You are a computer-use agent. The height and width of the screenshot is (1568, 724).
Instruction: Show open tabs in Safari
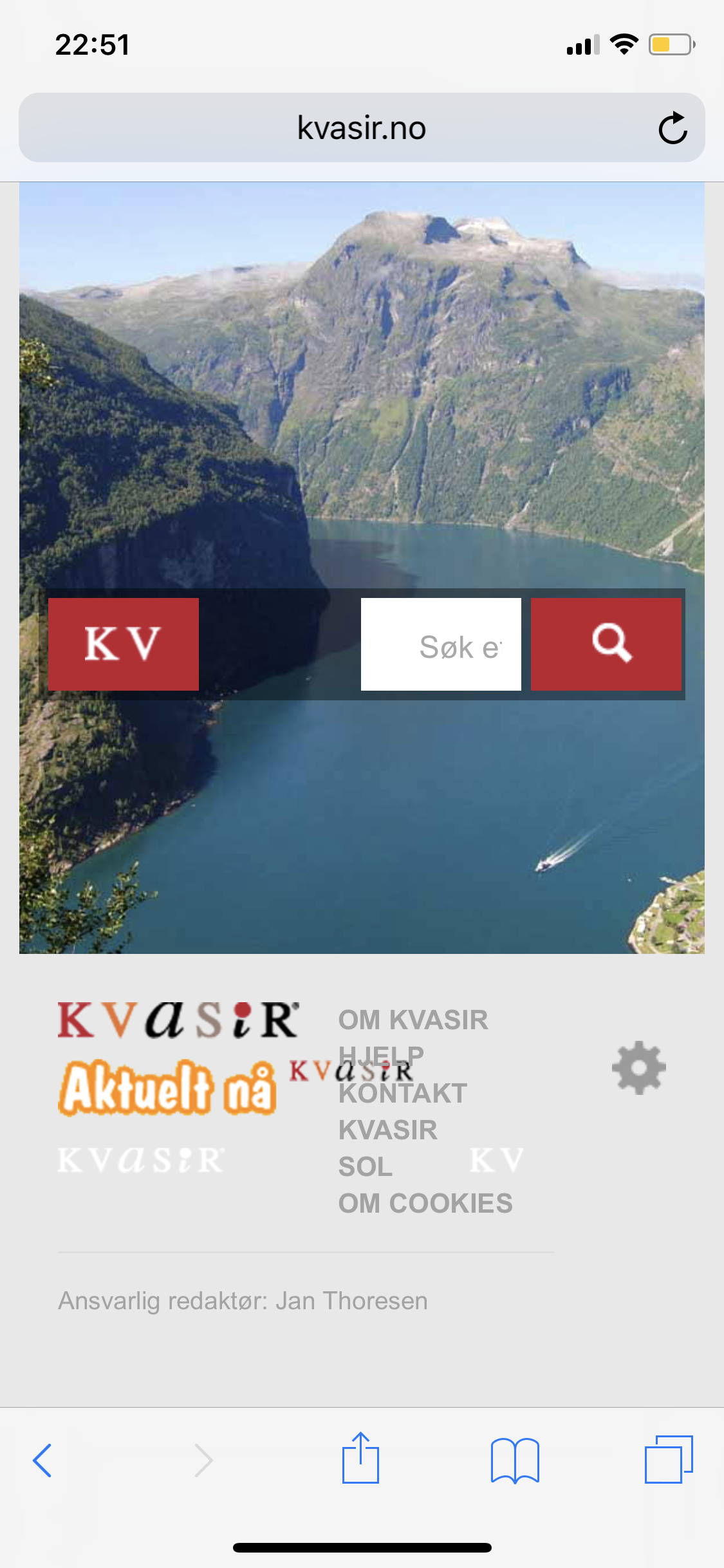pos(669,1459)
